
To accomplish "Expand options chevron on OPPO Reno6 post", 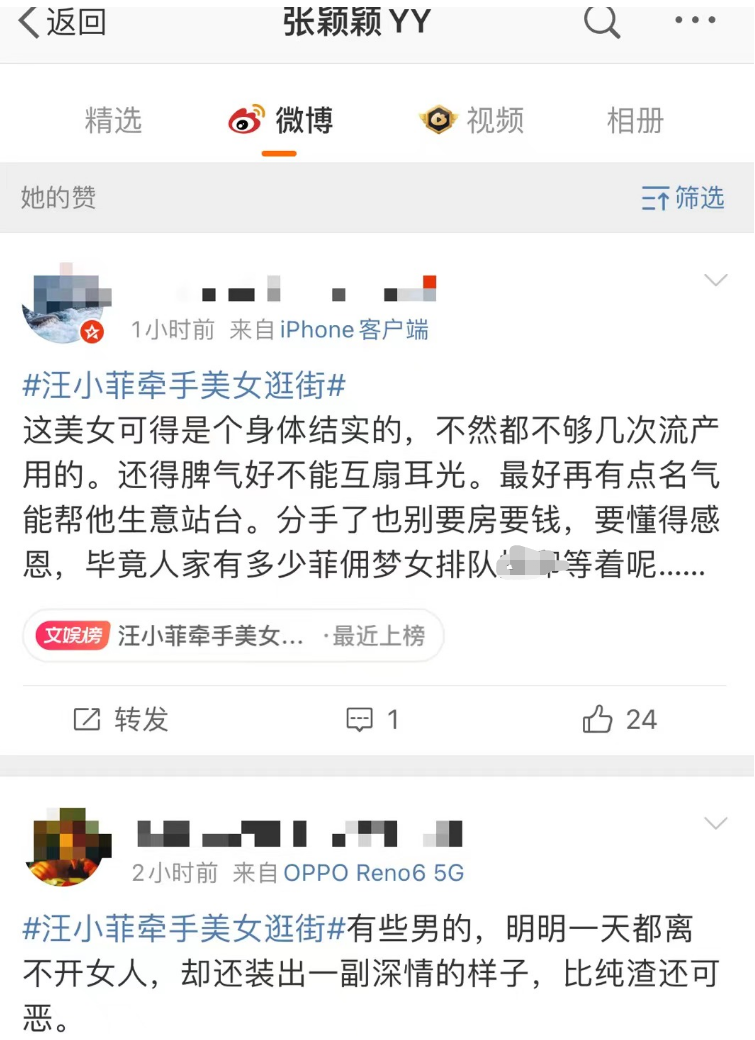I will (x=716, y=824).
